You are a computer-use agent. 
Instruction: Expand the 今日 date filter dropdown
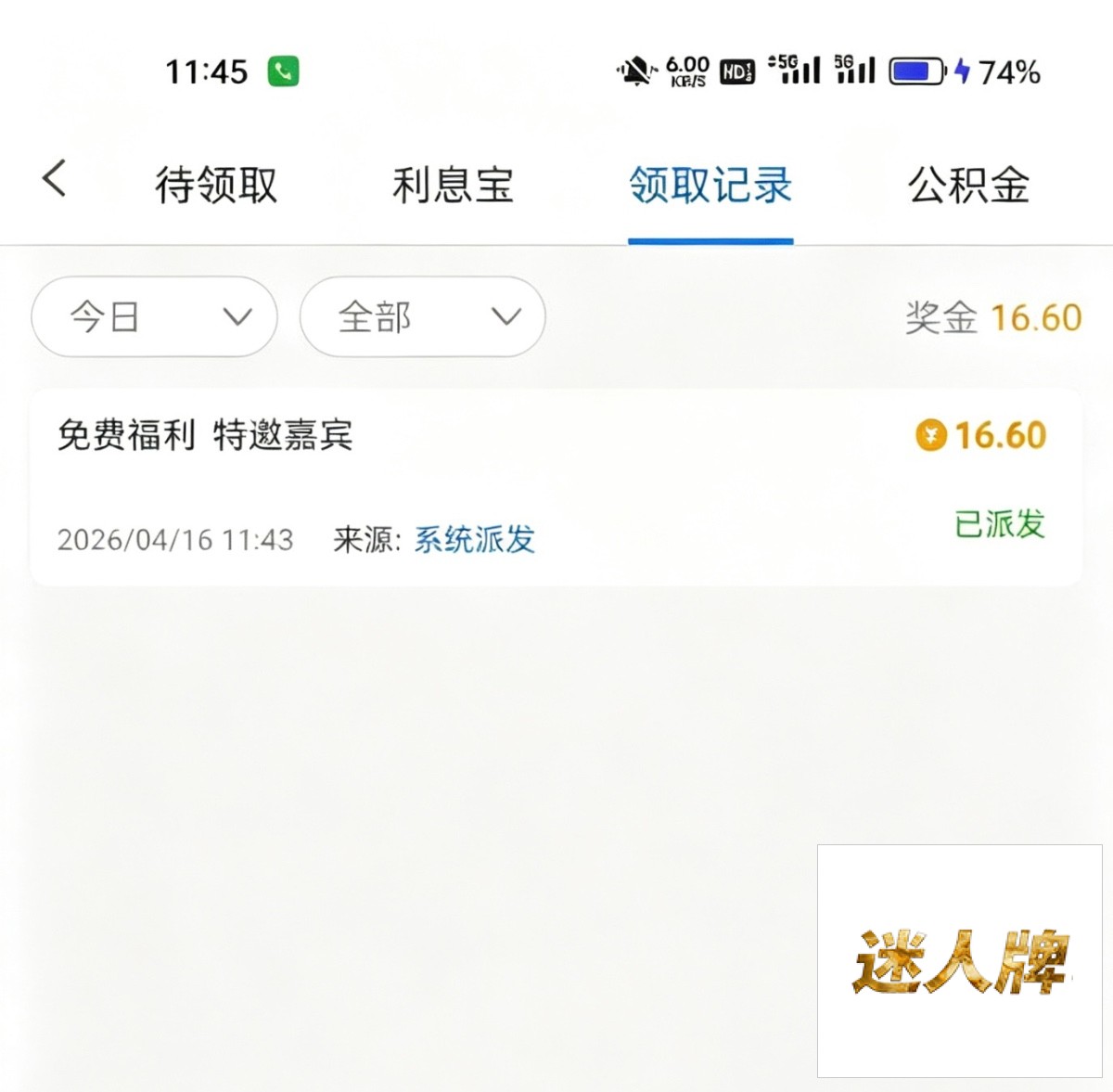pyautogui.click(x=155, y=317)
